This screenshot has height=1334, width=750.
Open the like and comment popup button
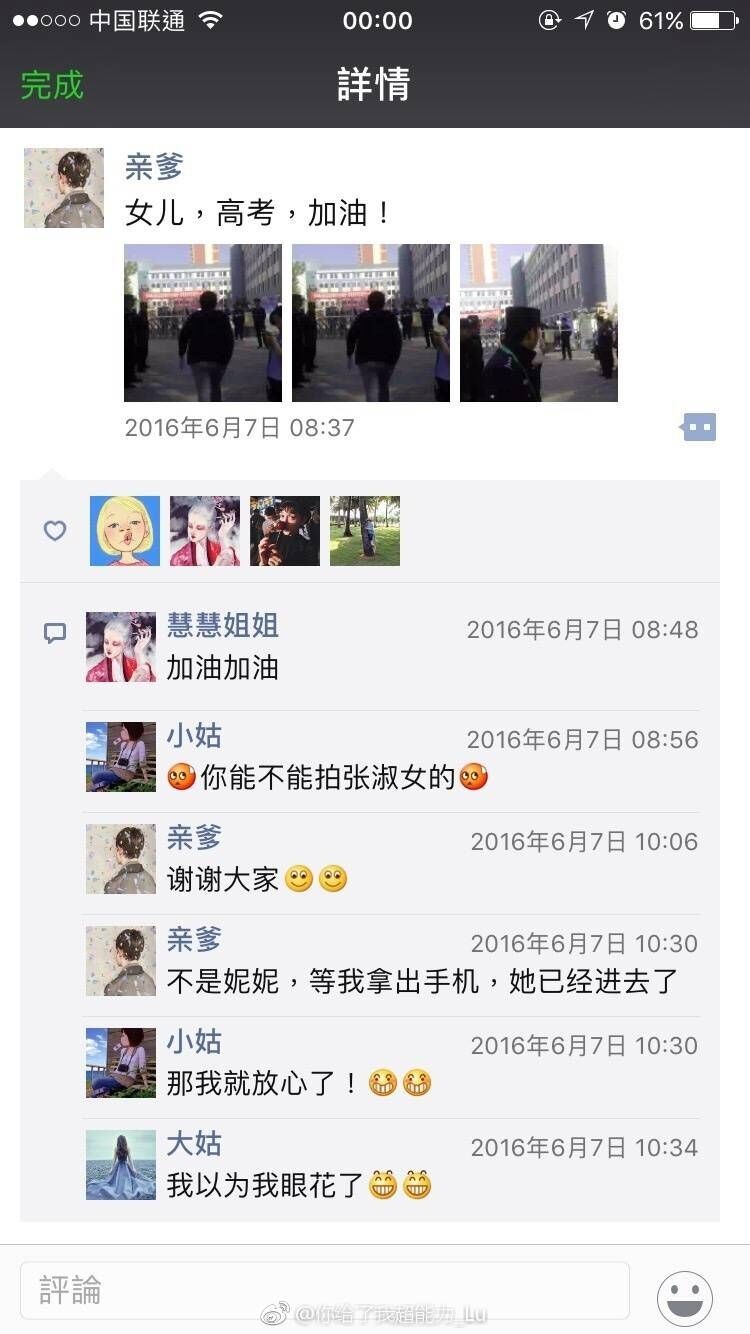(699, 428)
